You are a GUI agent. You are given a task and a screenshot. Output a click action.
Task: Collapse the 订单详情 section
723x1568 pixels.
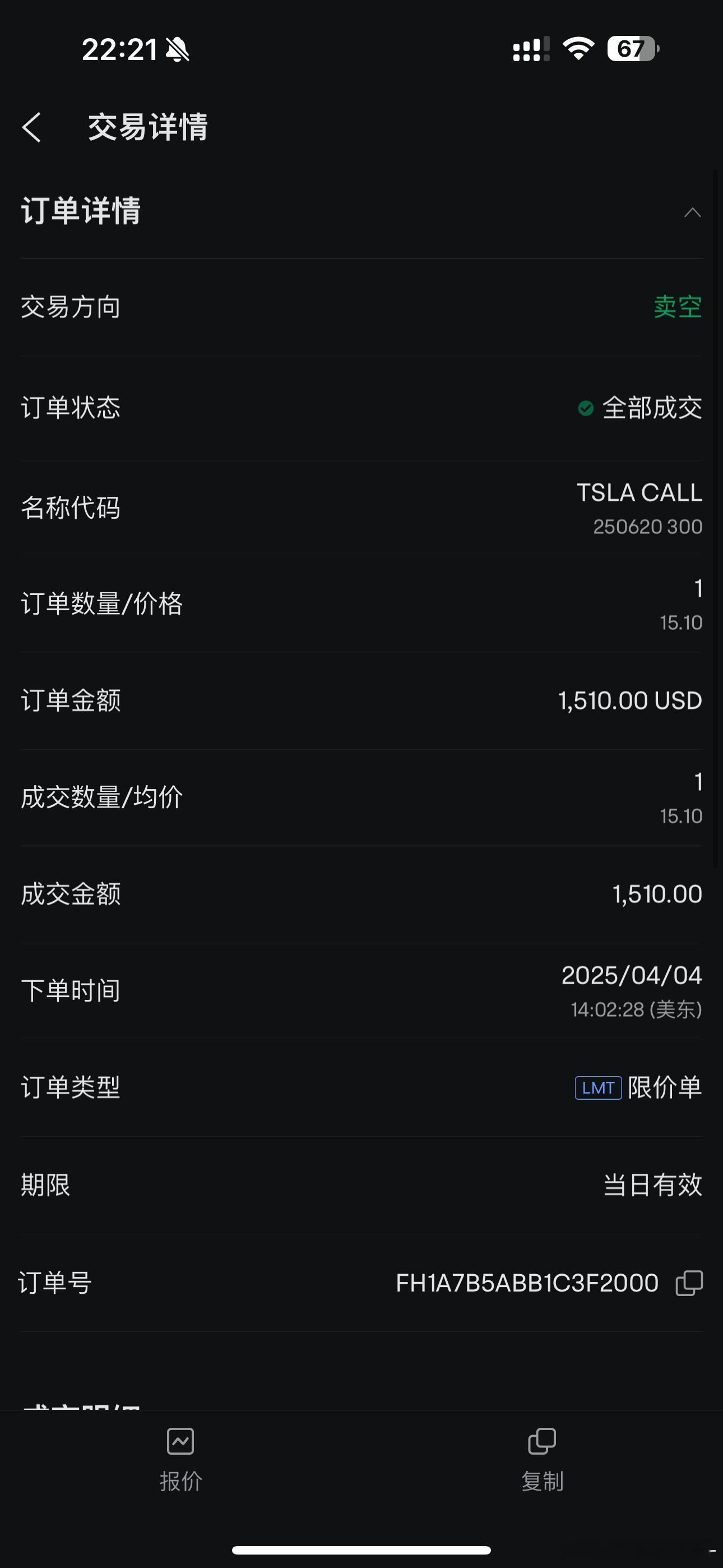pyautogui.click(x=692, y=213)
